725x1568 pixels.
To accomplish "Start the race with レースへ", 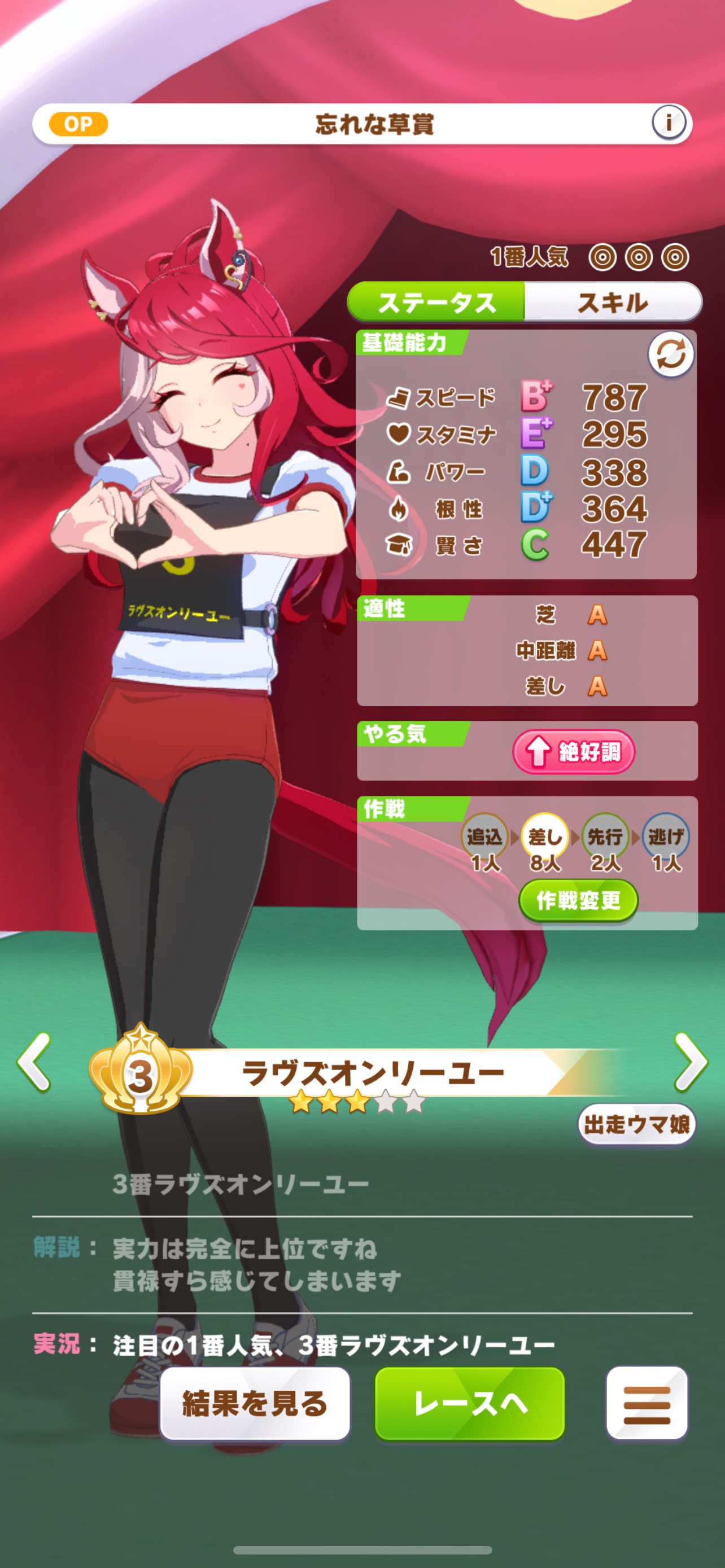I will [469, 1404].
